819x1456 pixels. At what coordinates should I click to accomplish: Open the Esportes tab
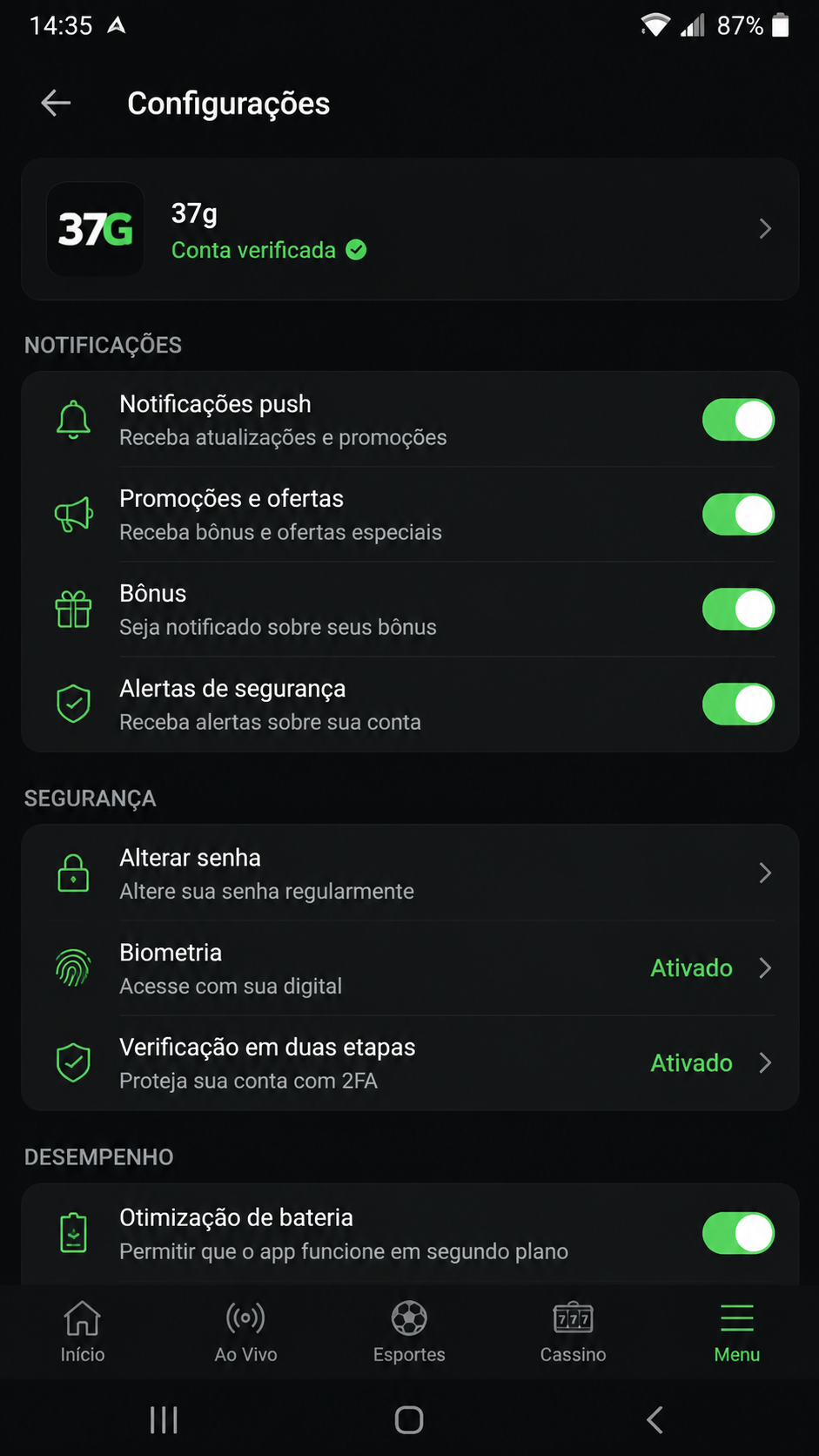[409, 1332]
